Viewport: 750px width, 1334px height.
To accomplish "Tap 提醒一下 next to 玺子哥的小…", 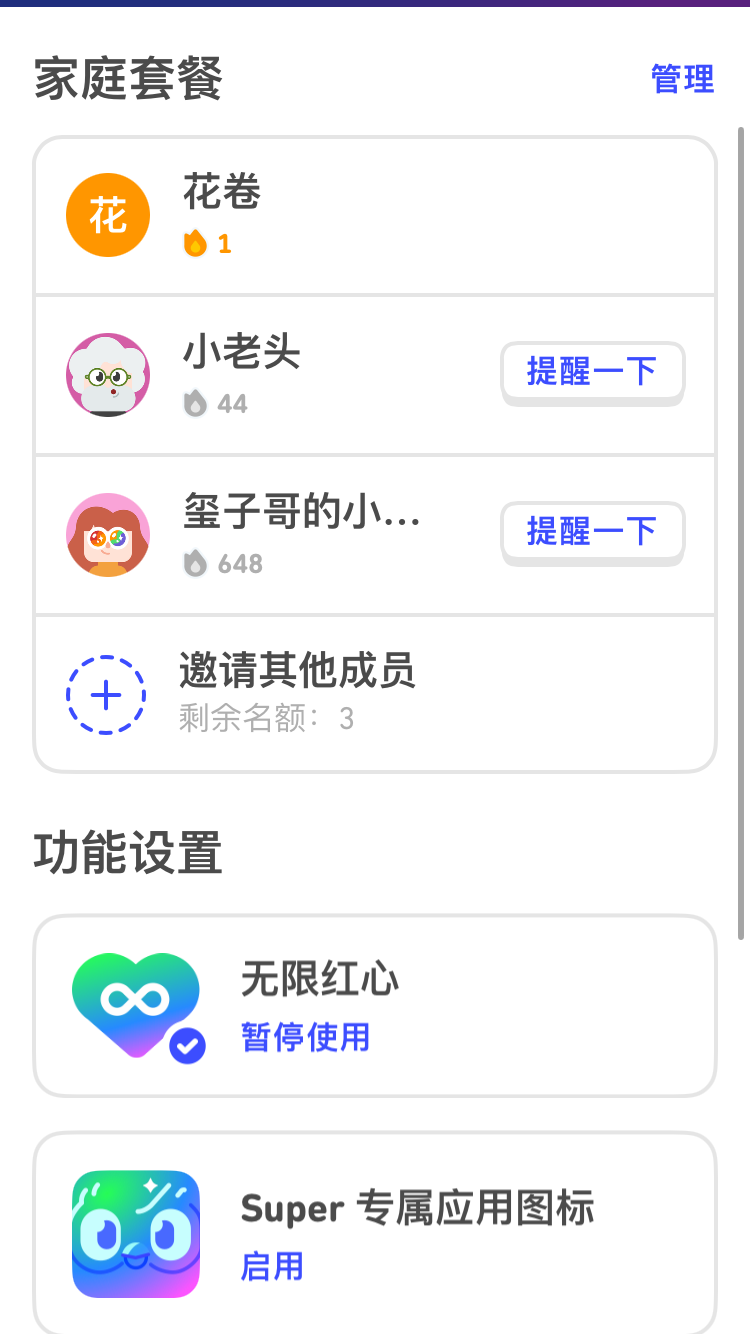I will click(x=592, y=532).
